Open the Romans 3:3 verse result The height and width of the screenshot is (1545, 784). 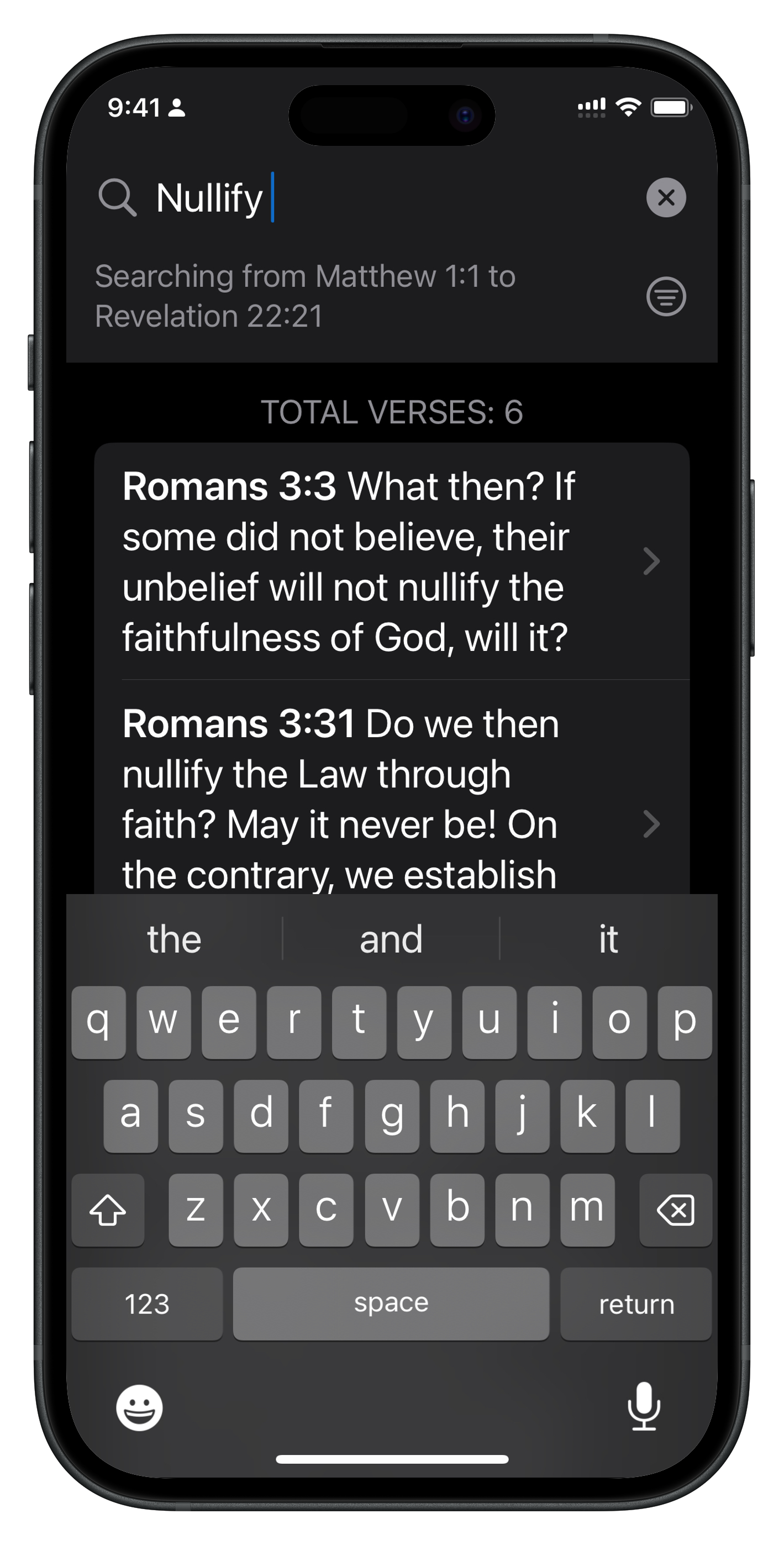click(391, 561)
